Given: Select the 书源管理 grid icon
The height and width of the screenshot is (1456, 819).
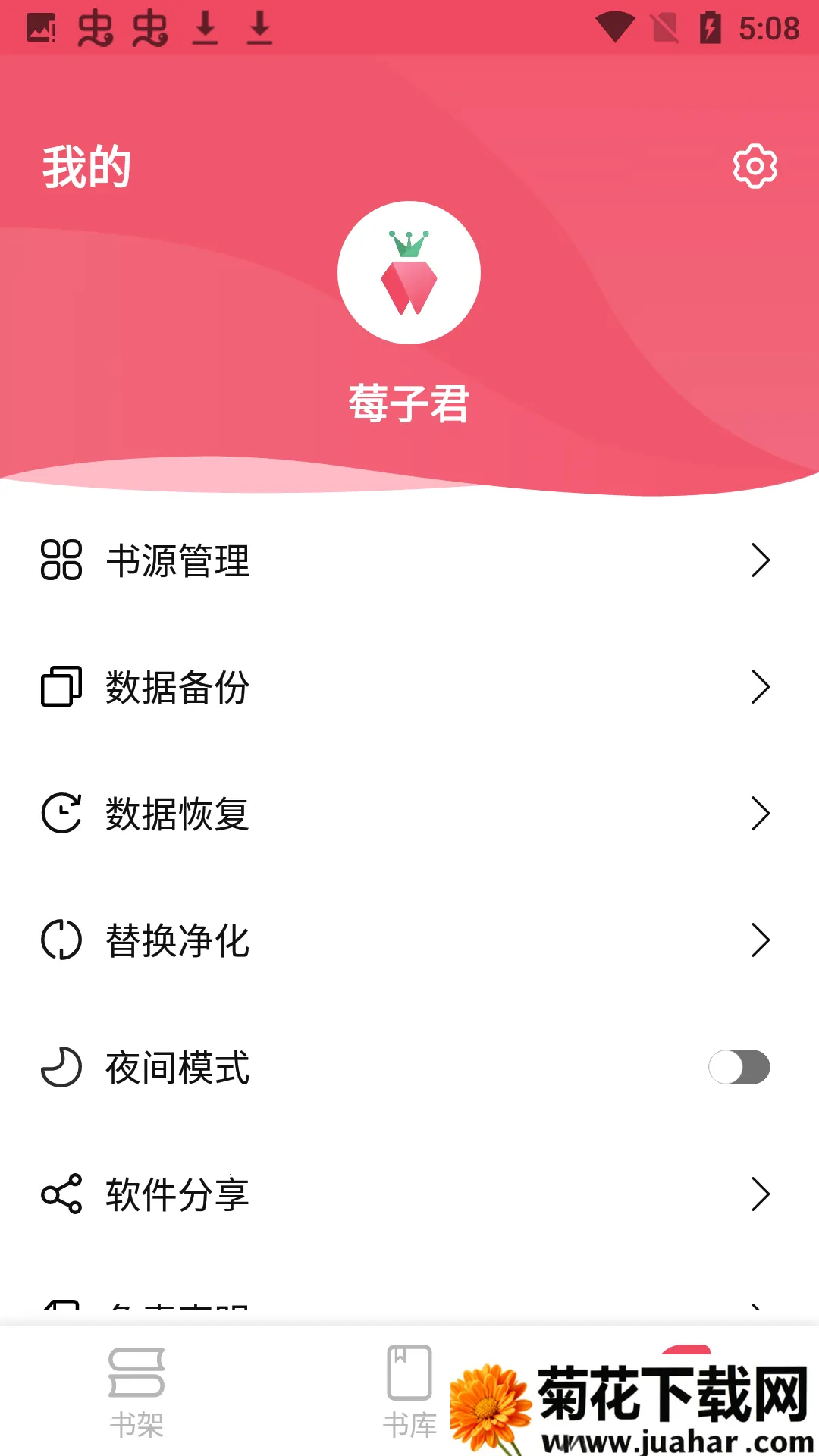Looking at the screenshot, I should pyautogui.click(x=62, y=562).
